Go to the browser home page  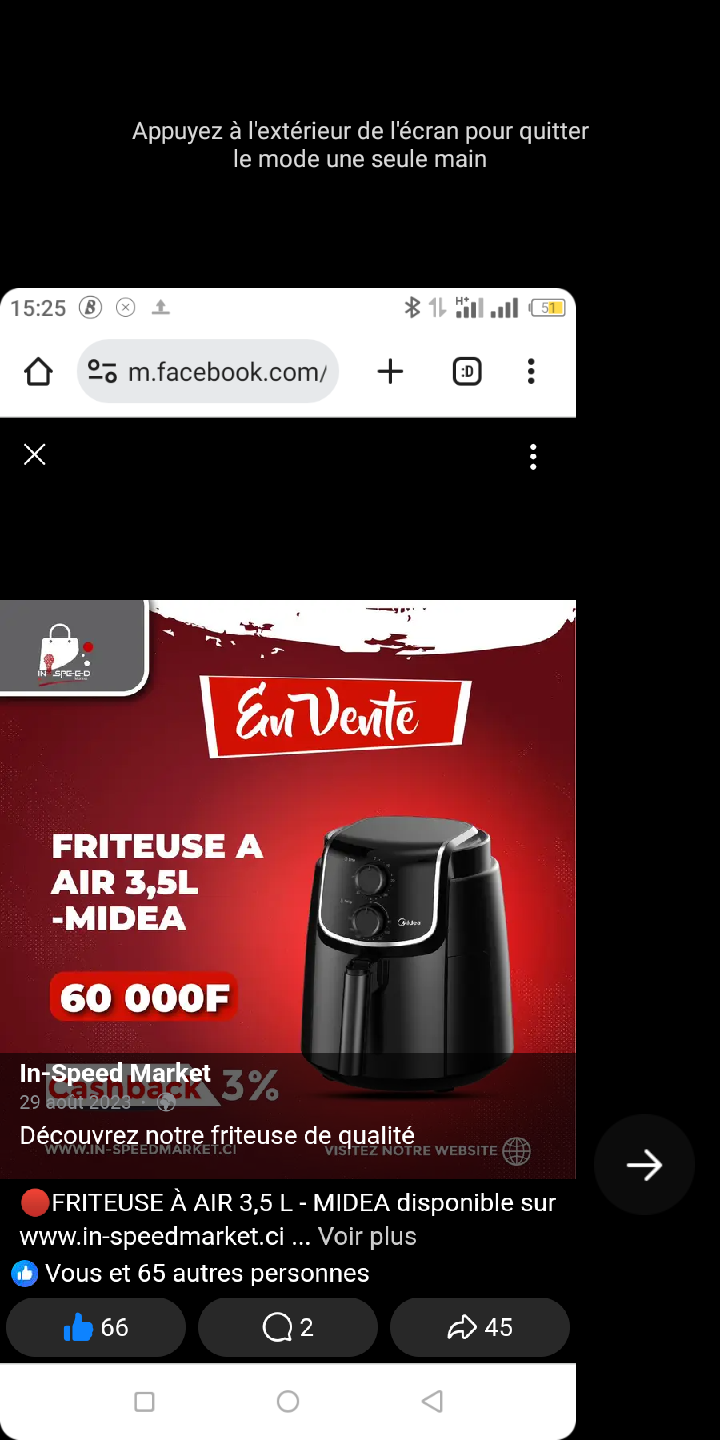tap(38, 372)
